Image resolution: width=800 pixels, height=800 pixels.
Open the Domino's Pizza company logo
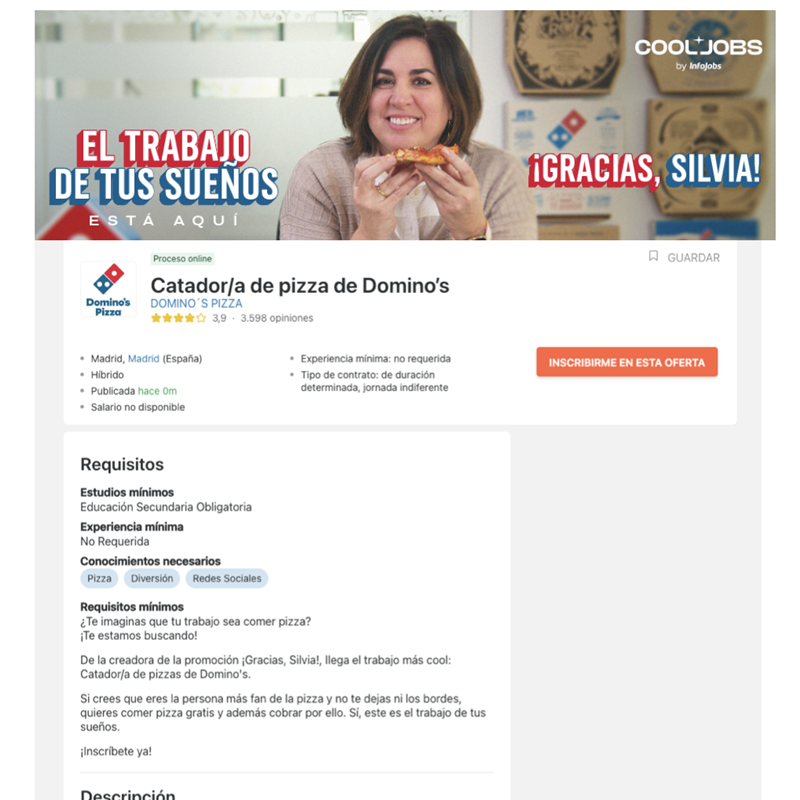108,289
